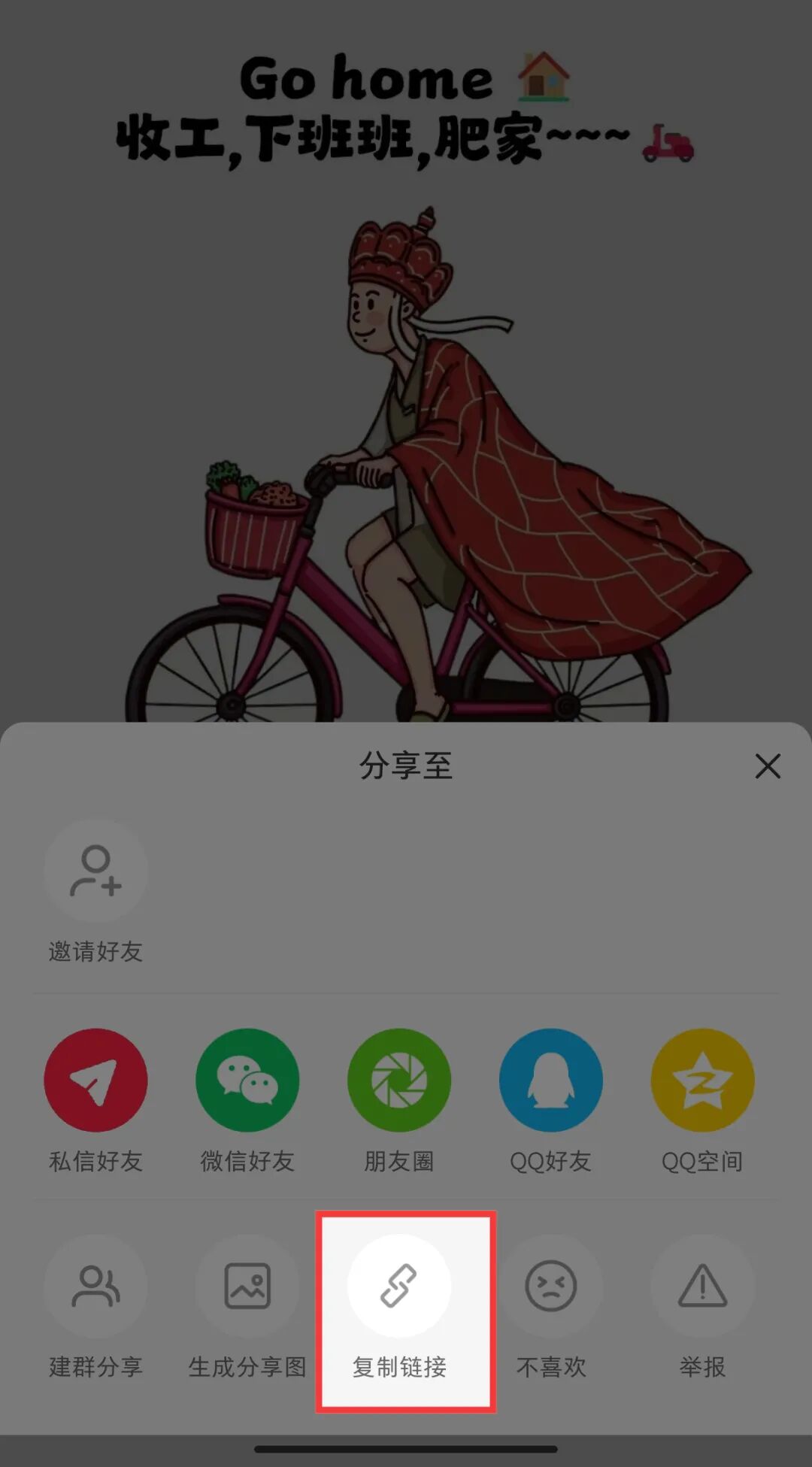Send to QQ好友
This screenshot has height=1467, width=812.
coord(551,1081)
